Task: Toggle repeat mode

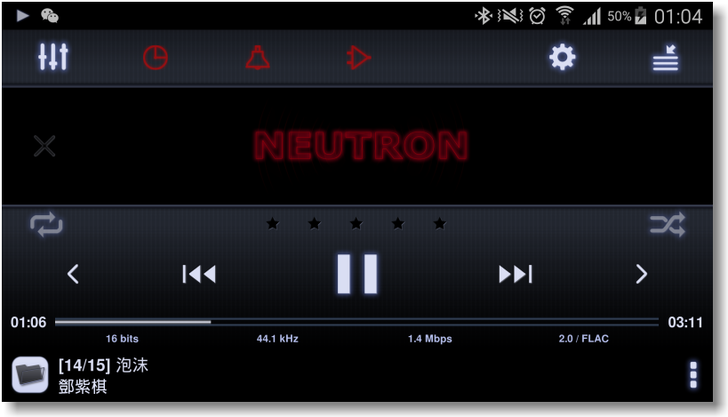Action: coord(46,224)
